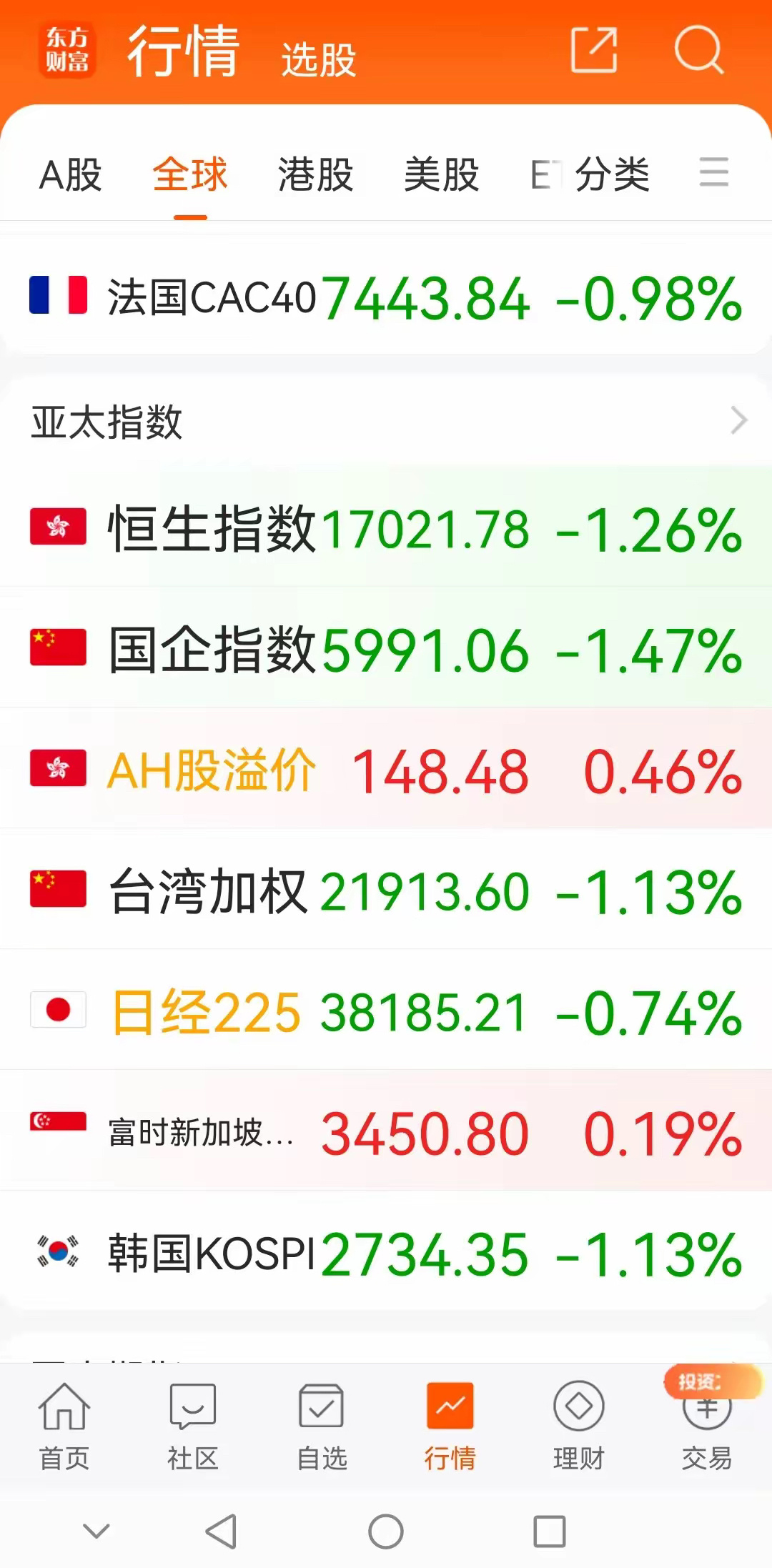Screen dimensions: 772x1568
Task: Select the 美股 tab
Action: (441, 174)
